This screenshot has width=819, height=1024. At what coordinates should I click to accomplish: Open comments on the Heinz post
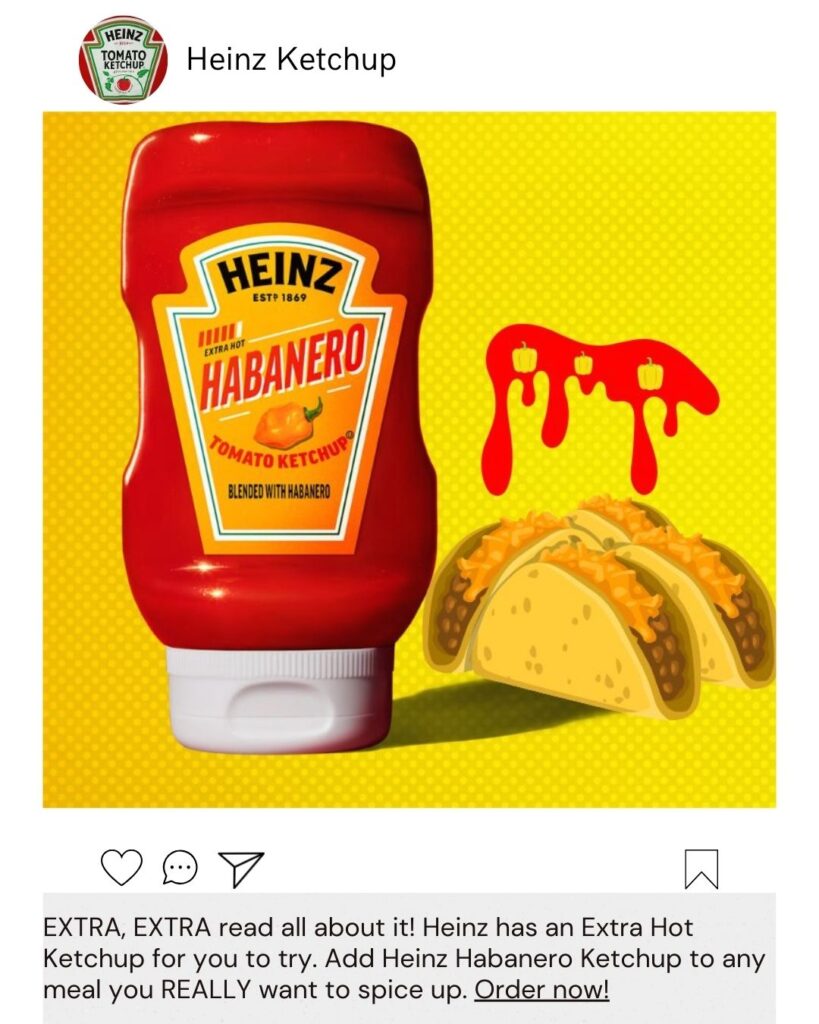[x=180, y=868]
